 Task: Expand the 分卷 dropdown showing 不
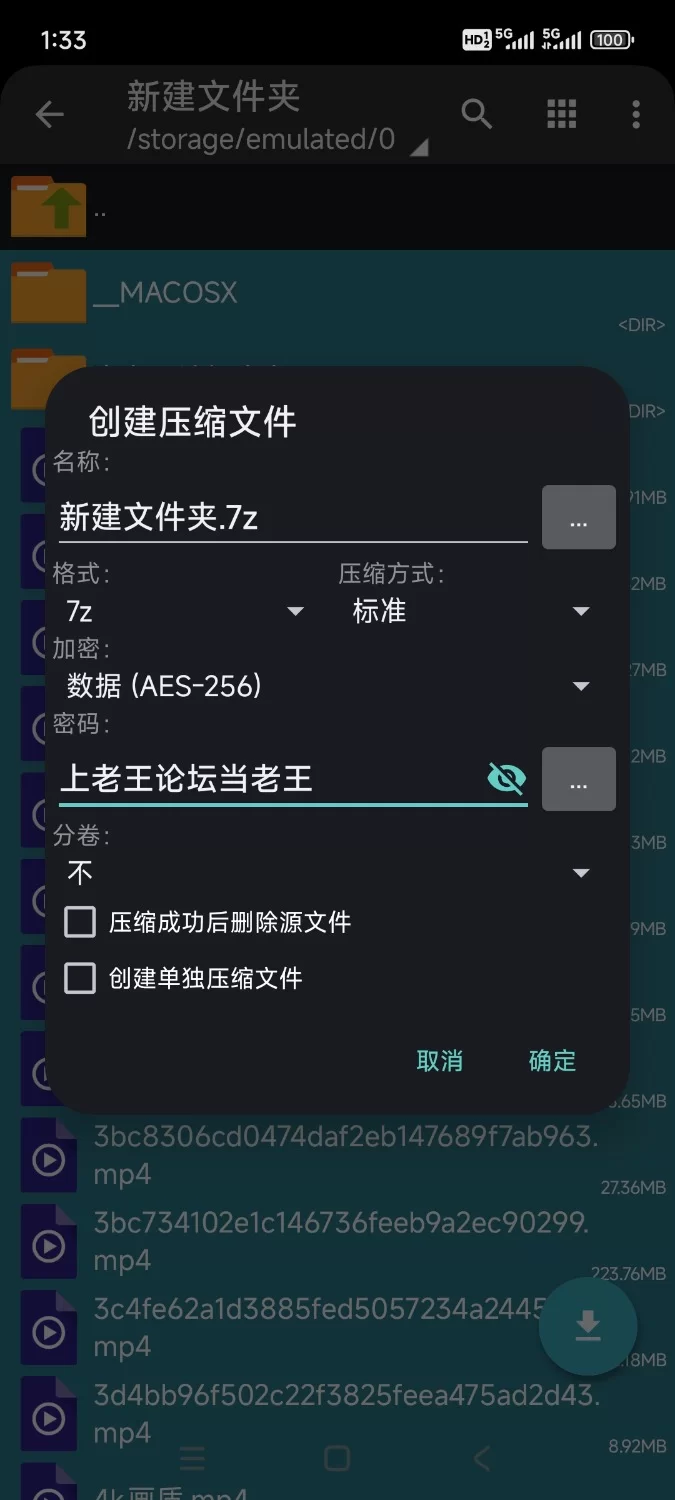tap(325, 873)
